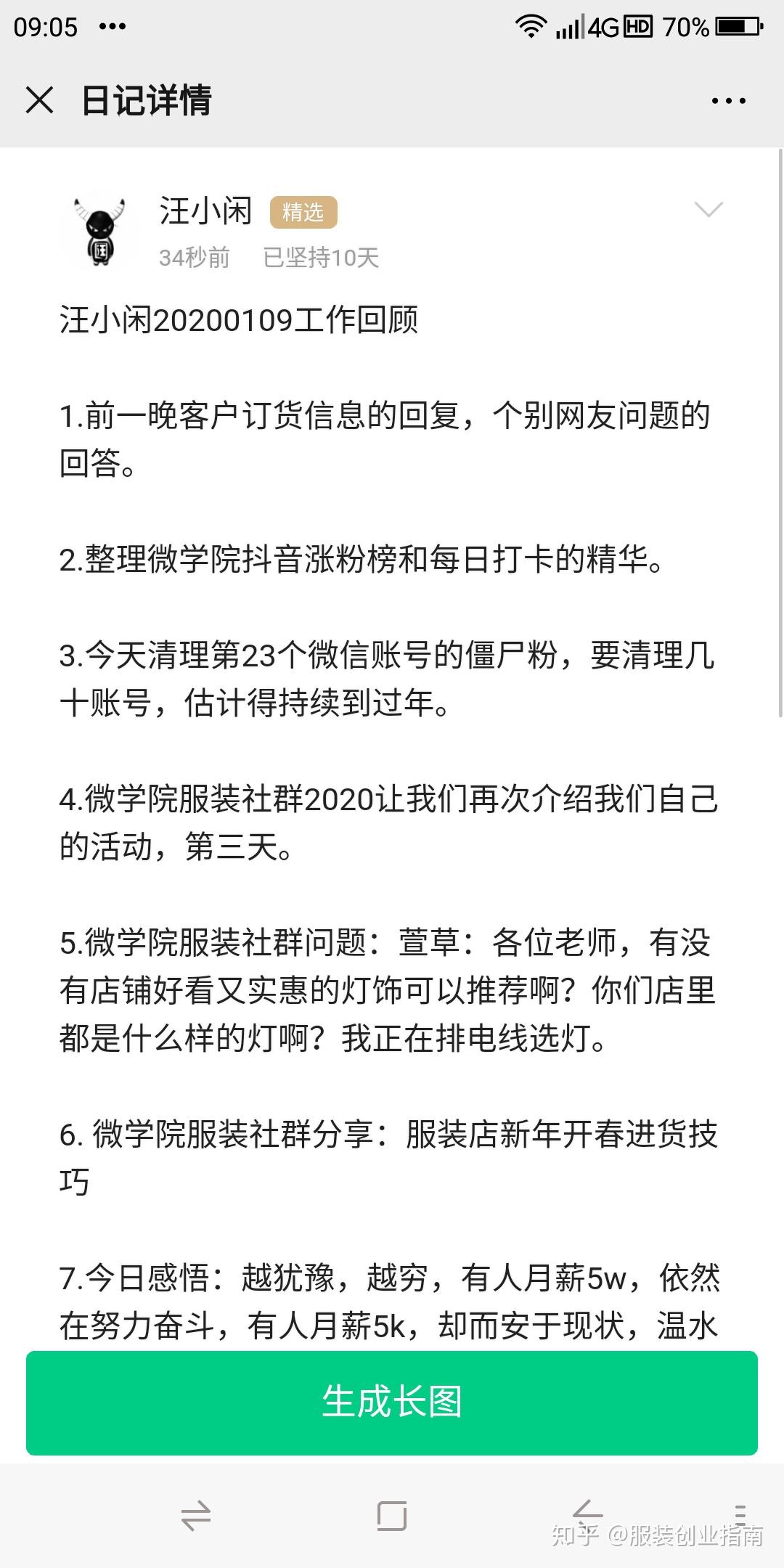Close the diary detail page
Screen dimensions: 784x1568
coord(39,100)
